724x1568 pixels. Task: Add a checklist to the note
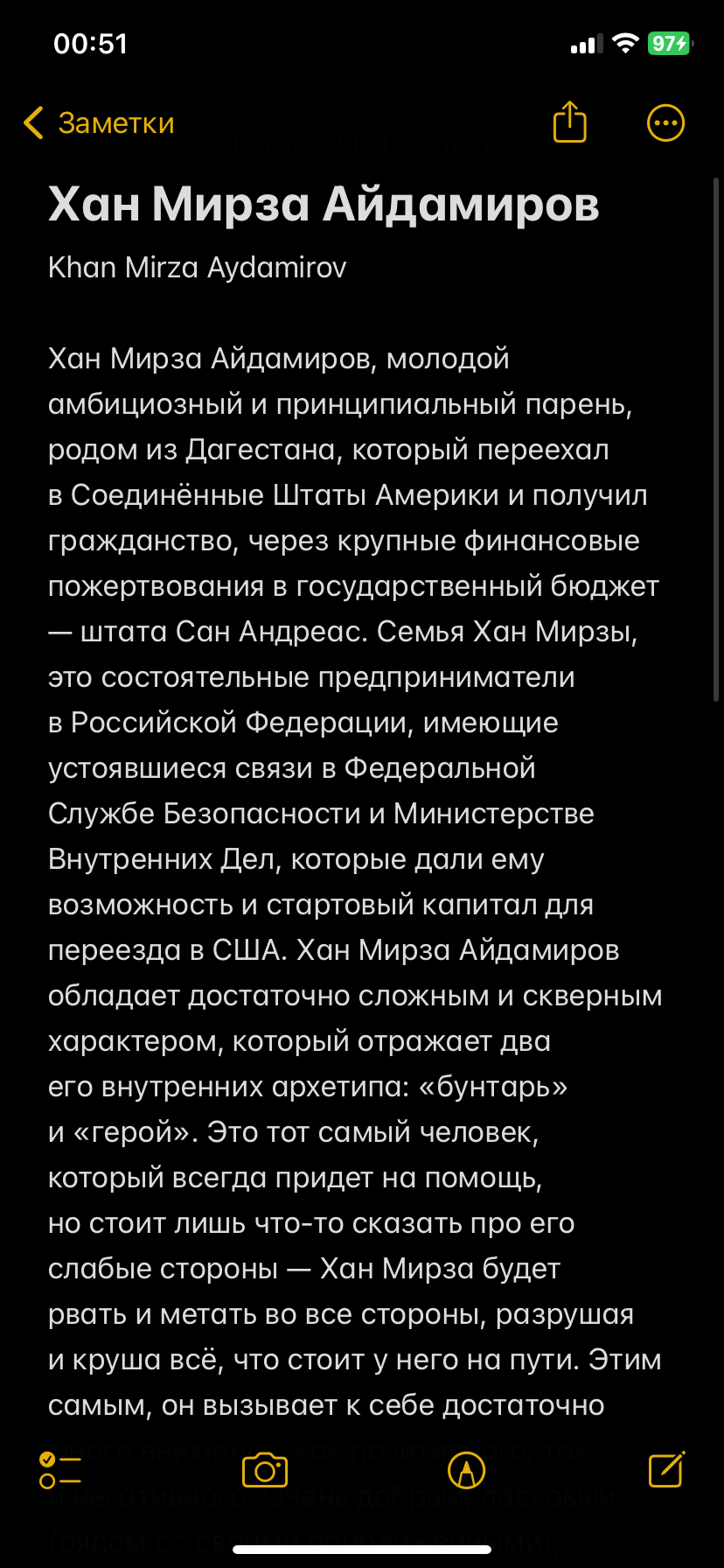point(59,1470)
